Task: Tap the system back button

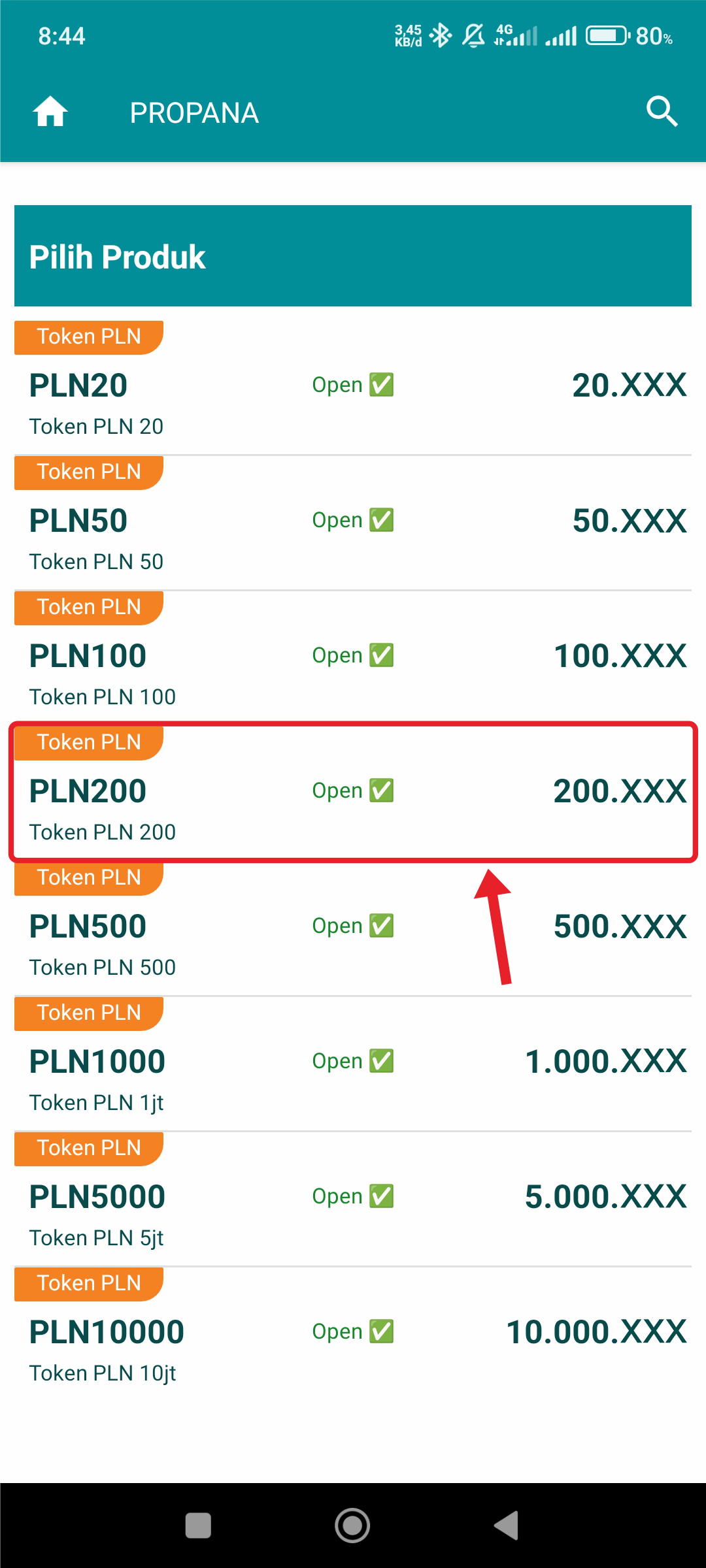Action: (507, 1526)
